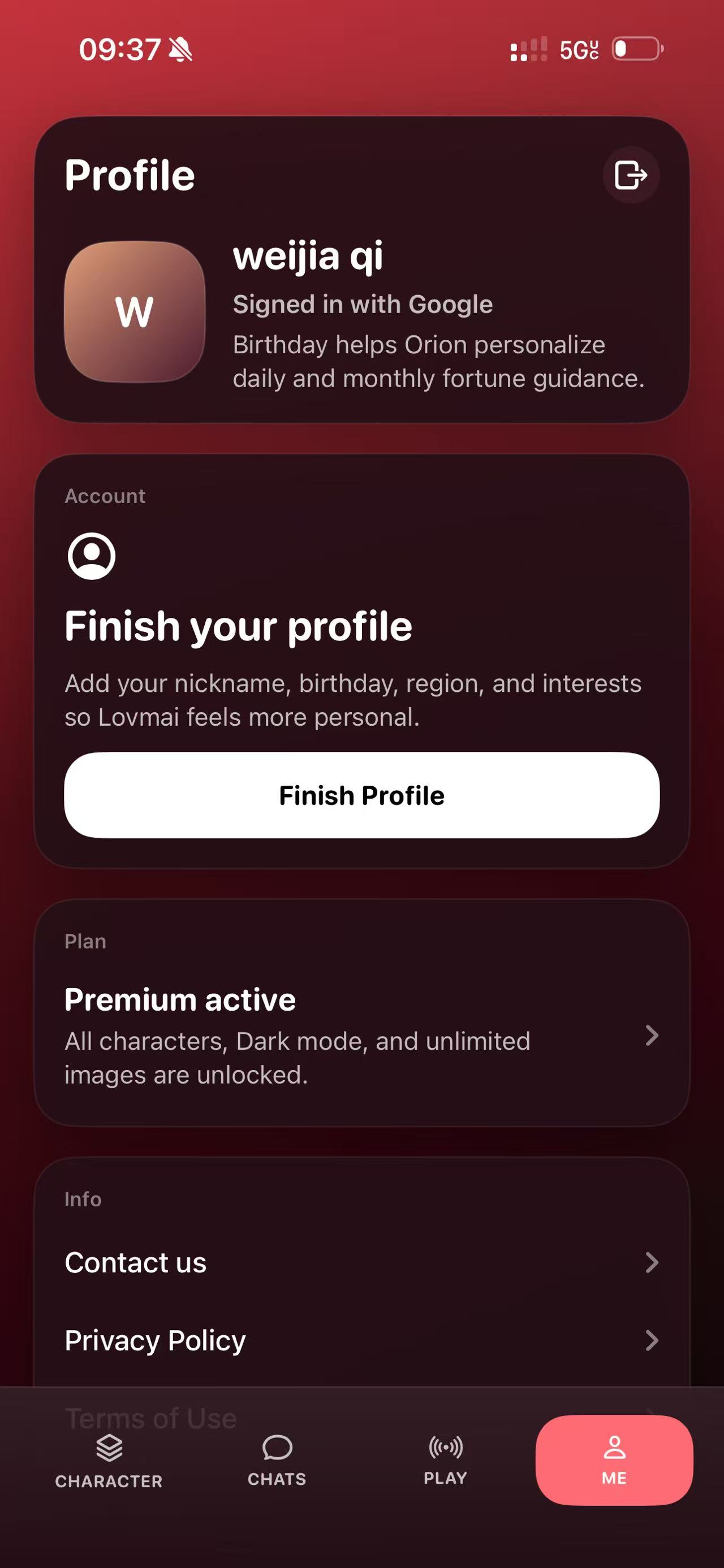Click the account person icon above Finish your profile
This screenshot has height=1568, width=724.
click(x=91, y=556)
